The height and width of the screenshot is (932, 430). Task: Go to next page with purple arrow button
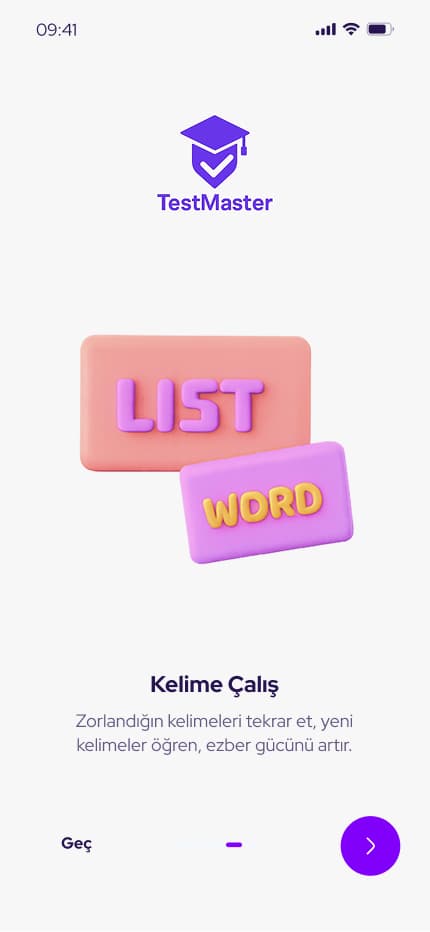(x=370, y=845)
